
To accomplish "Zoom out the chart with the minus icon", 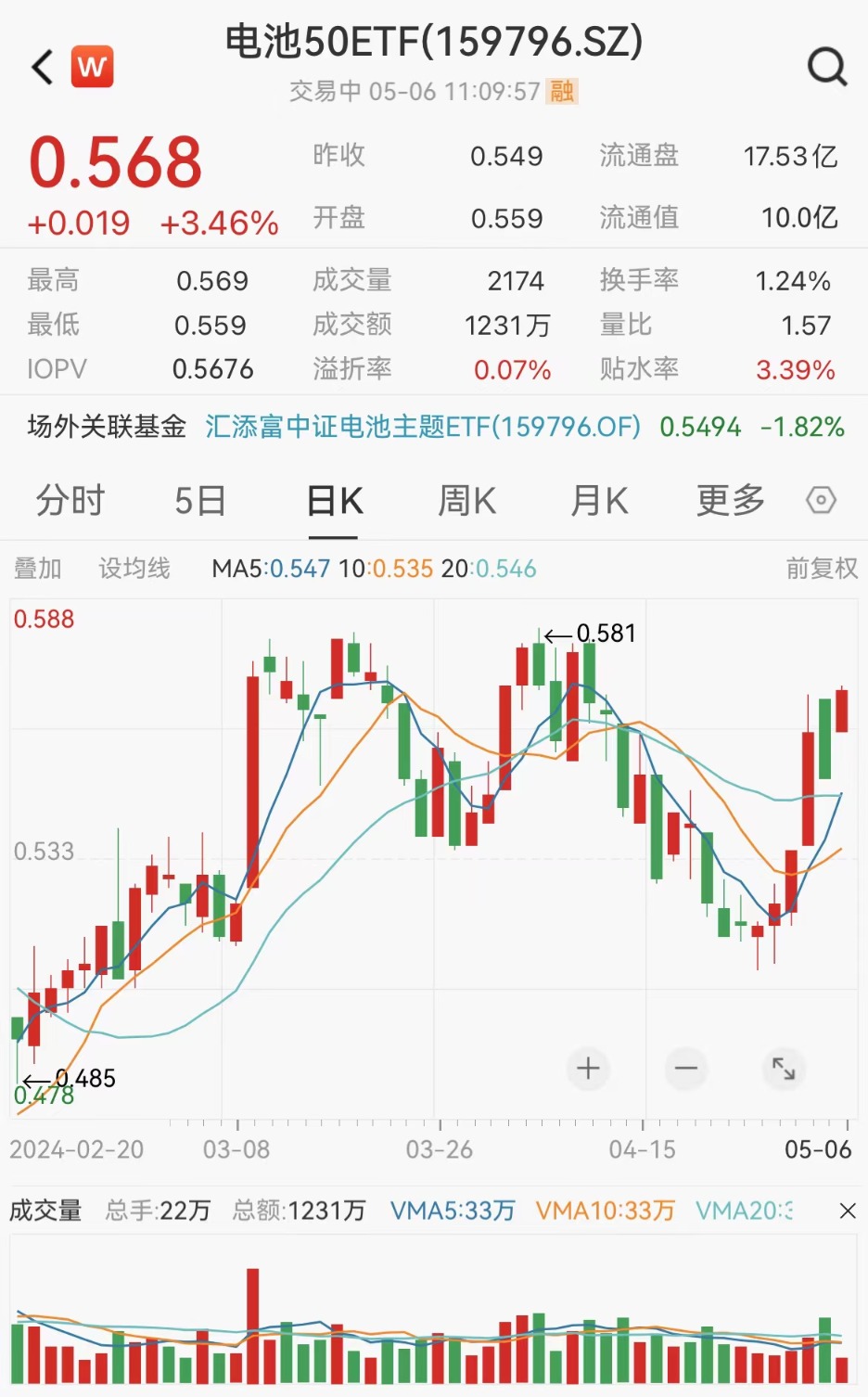I will point(685,1069).
